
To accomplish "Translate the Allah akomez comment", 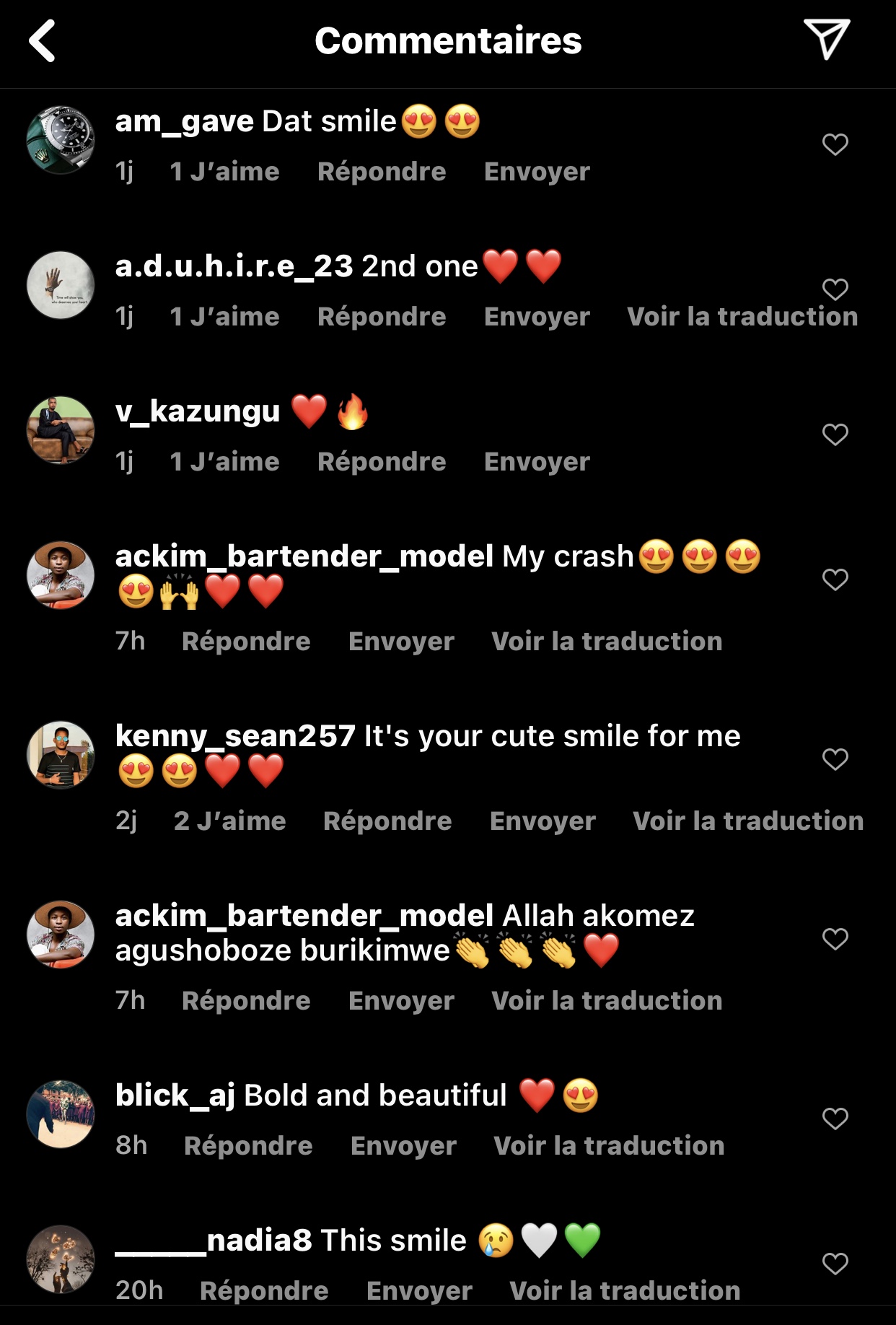I will [x=607, y=1001].
